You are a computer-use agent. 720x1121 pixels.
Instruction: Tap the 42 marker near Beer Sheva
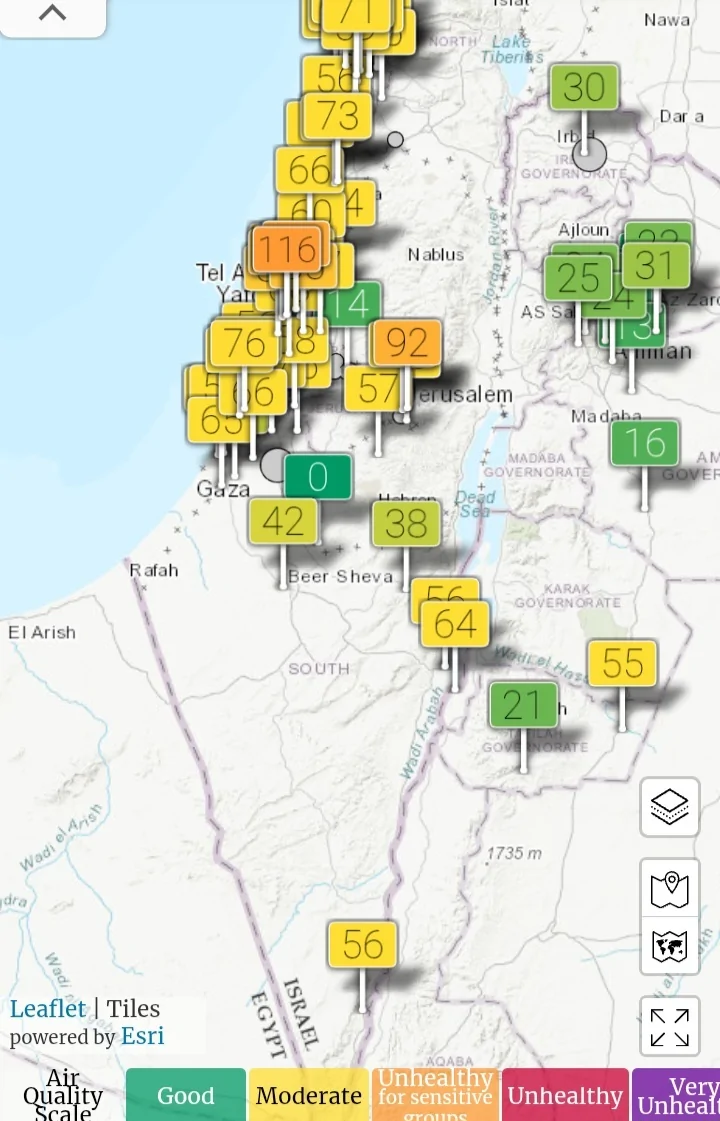tap(283, 522)
